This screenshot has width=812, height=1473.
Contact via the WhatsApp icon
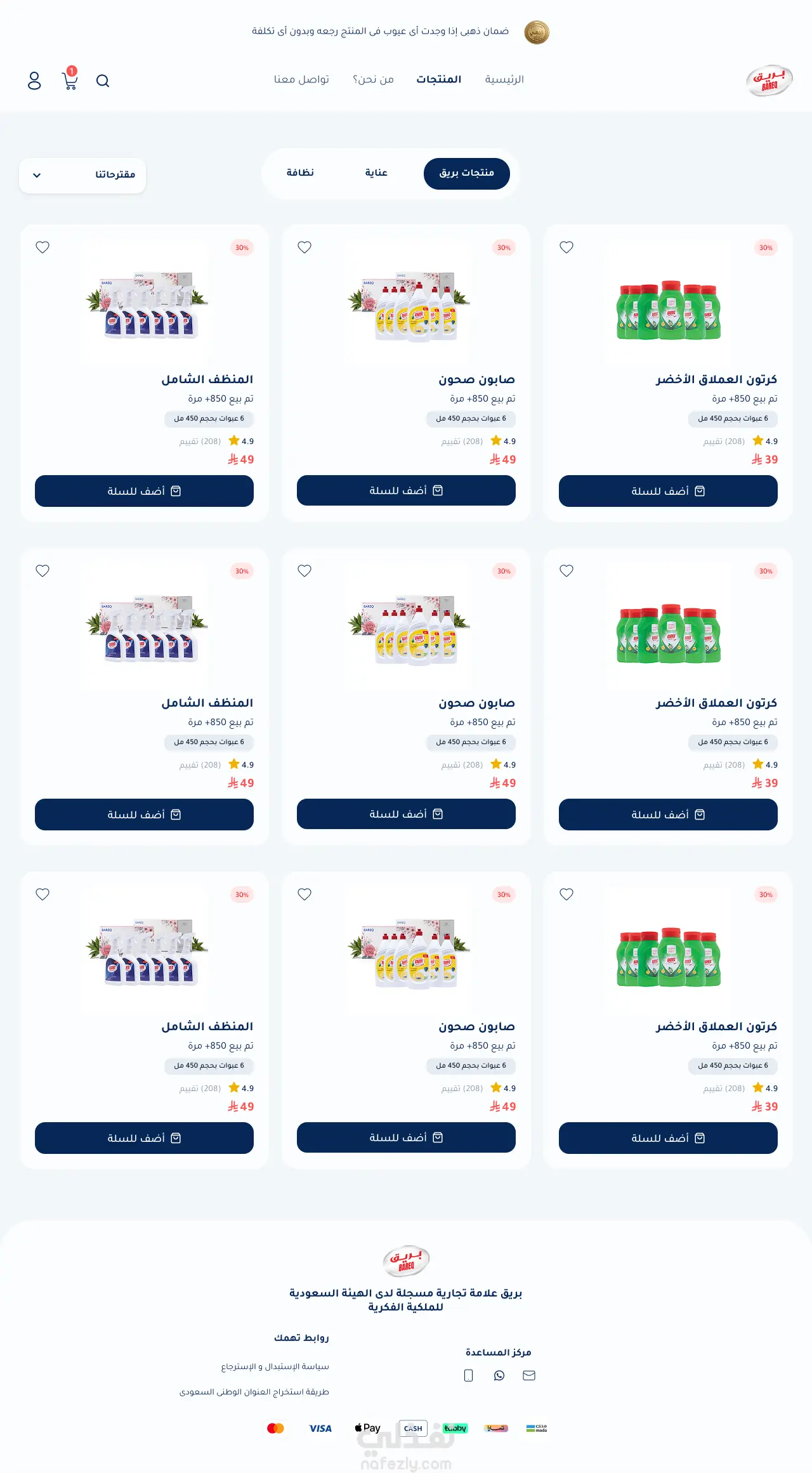pos(499,1375)
